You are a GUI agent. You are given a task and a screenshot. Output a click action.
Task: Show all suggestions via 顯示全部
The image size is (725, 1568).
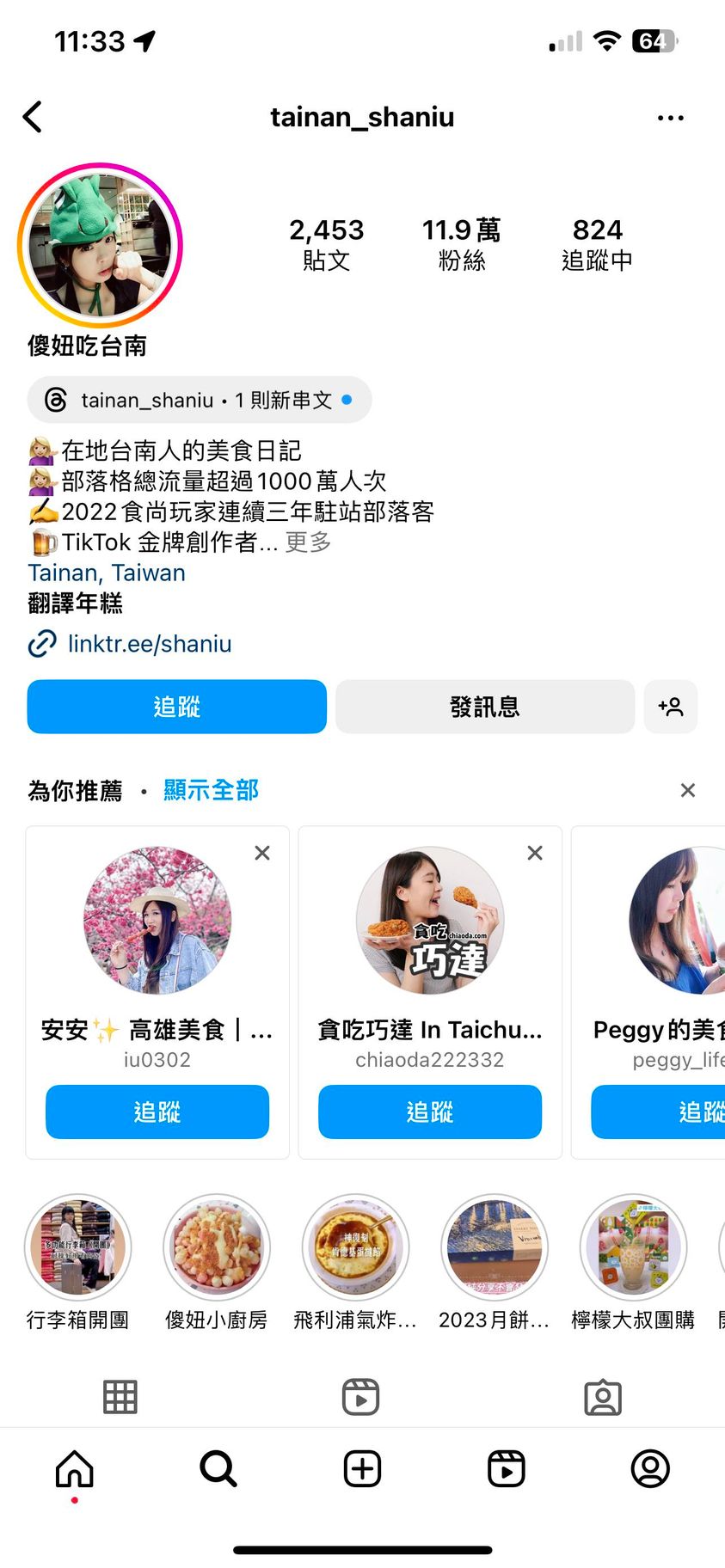211,790
